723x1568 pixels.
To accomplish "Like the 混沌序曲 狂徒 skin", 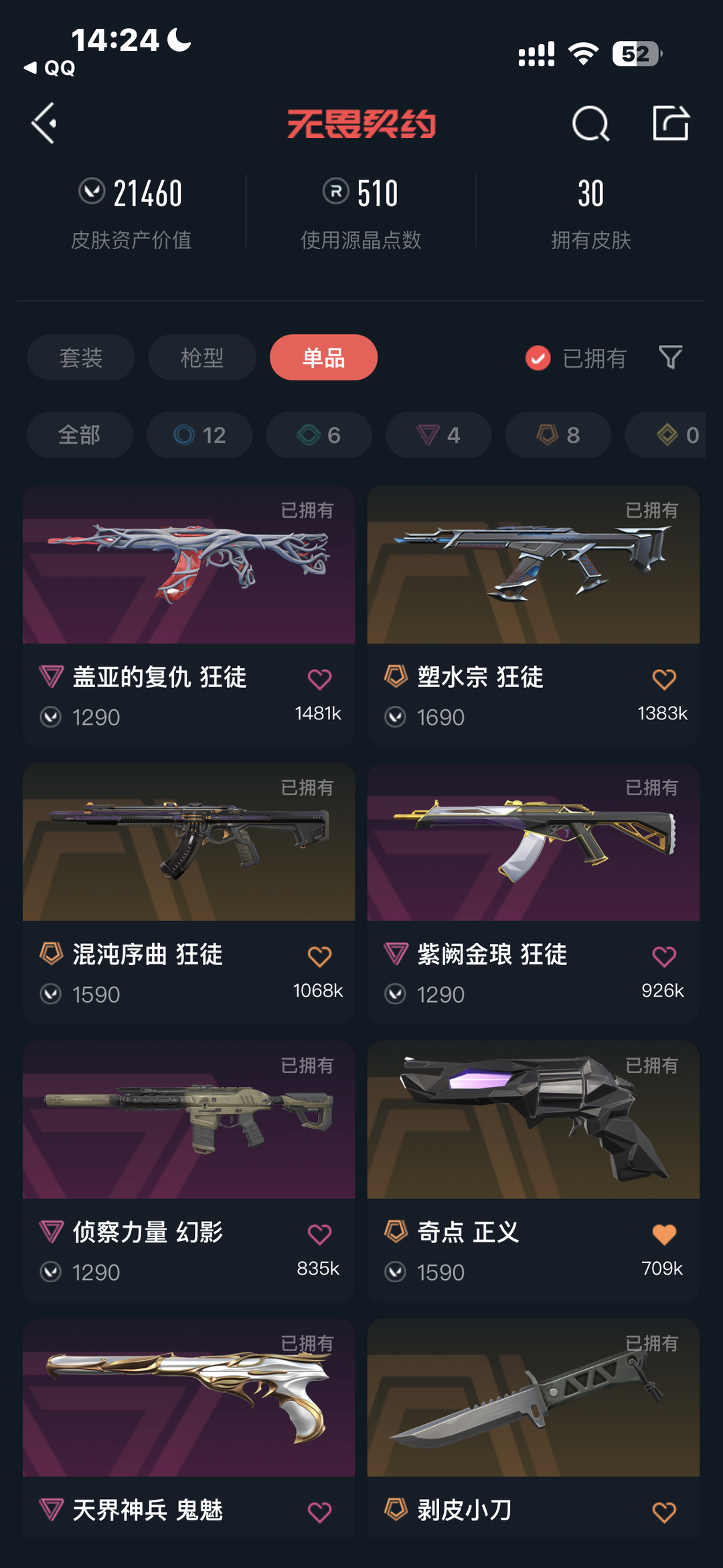I will [x=319, y=956].
